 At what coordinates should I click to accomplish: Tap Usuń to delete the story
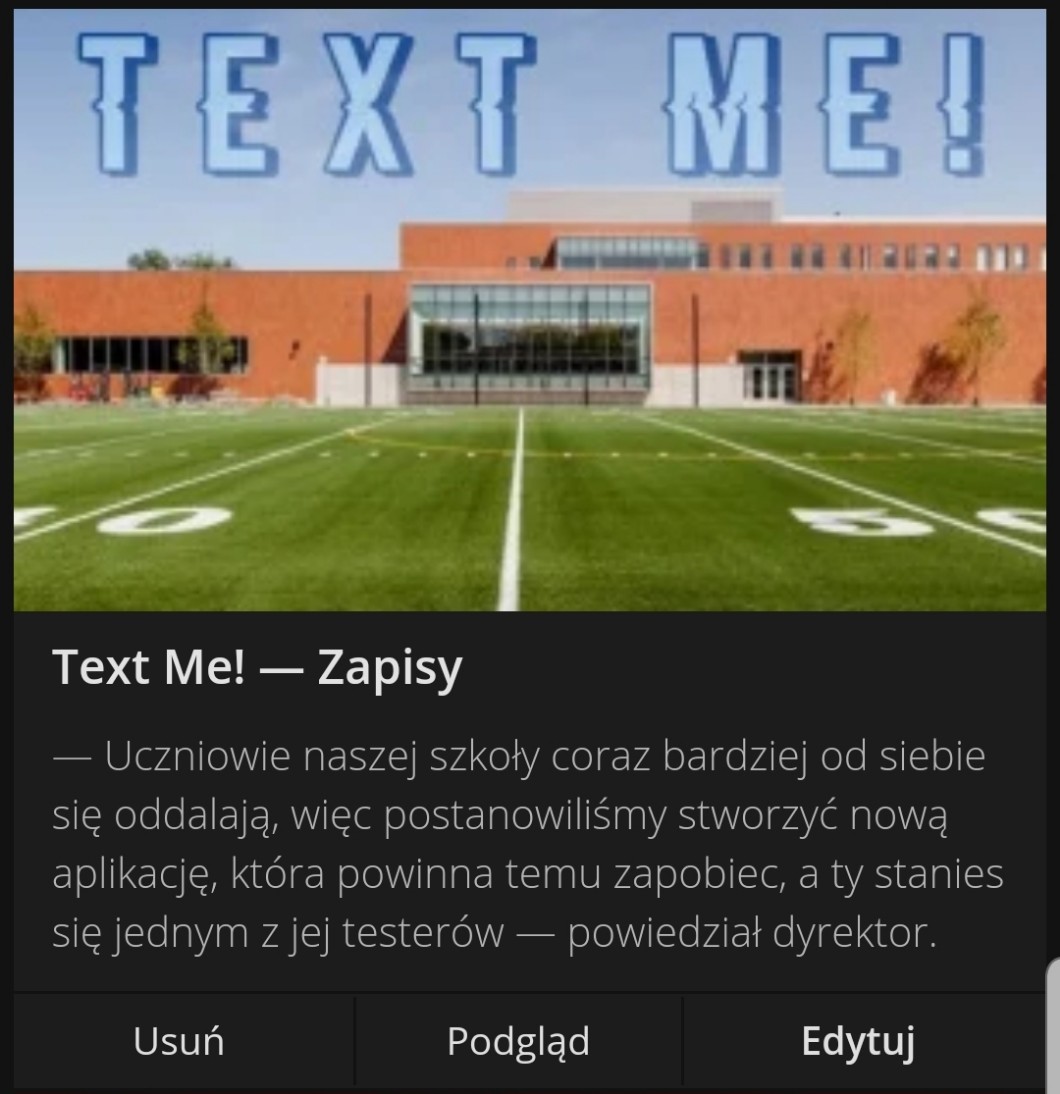coord(179,1041)
